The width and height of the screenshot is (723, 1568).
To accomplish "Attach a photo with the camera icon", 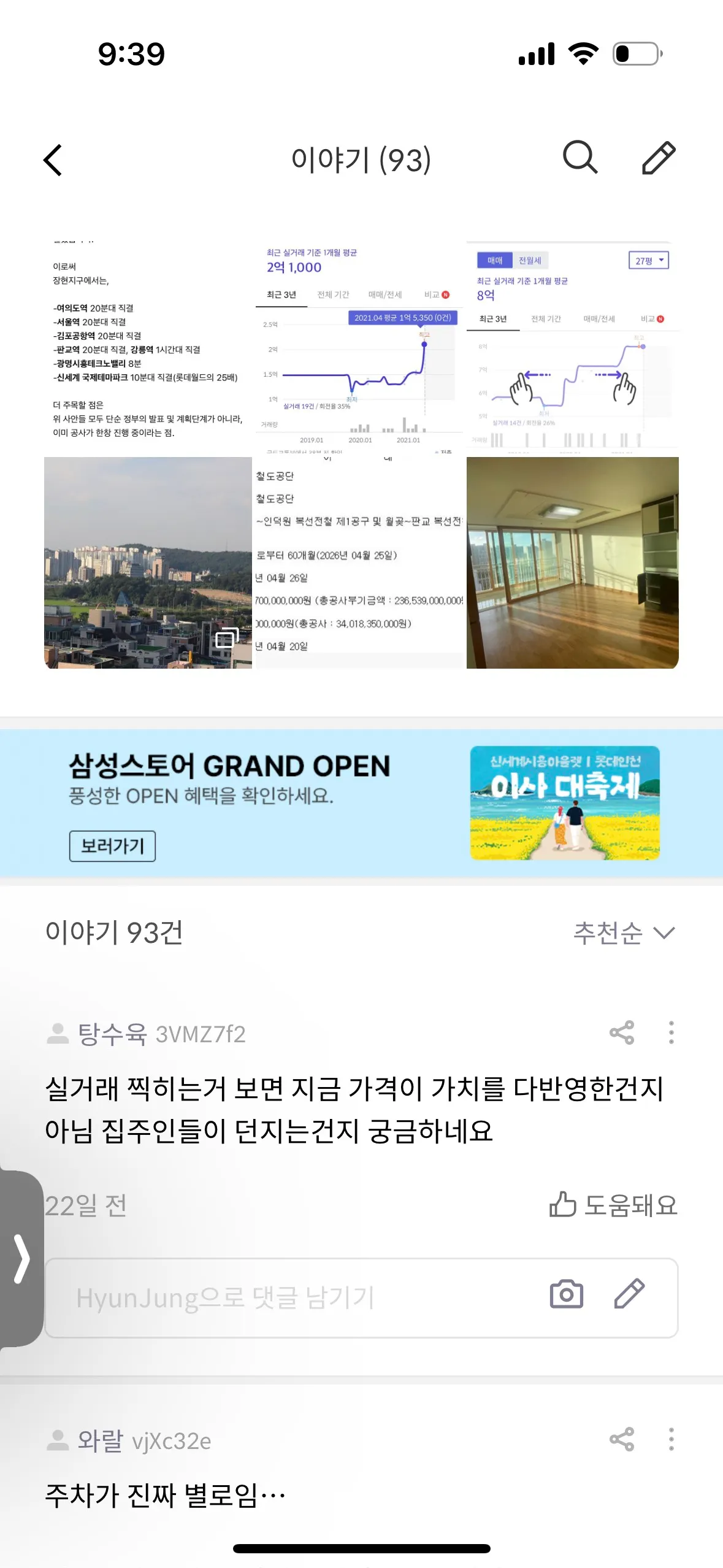I will click(567, 1294).
